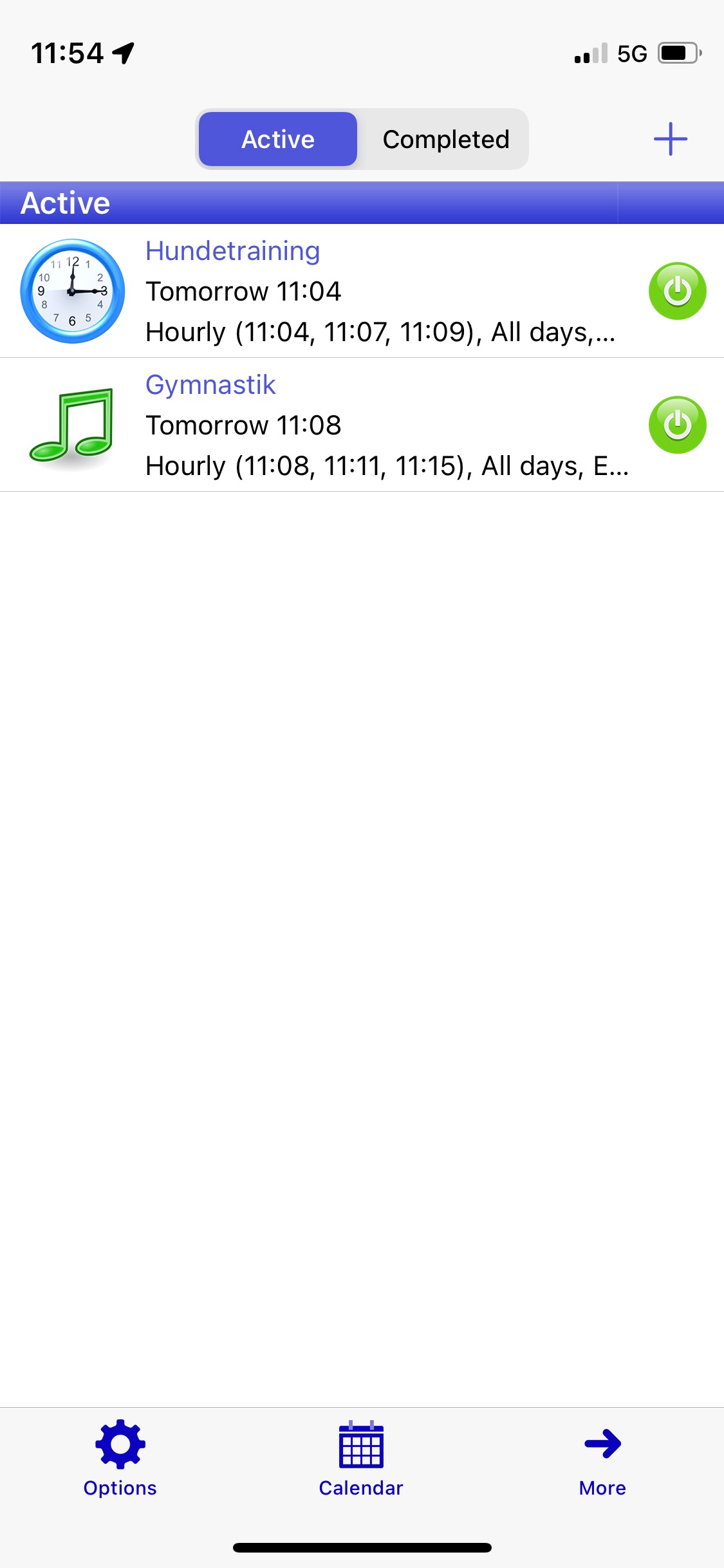Viewport: 724px width, 1568px height.
Task: Select the Active segment
Action: [278, 139]
